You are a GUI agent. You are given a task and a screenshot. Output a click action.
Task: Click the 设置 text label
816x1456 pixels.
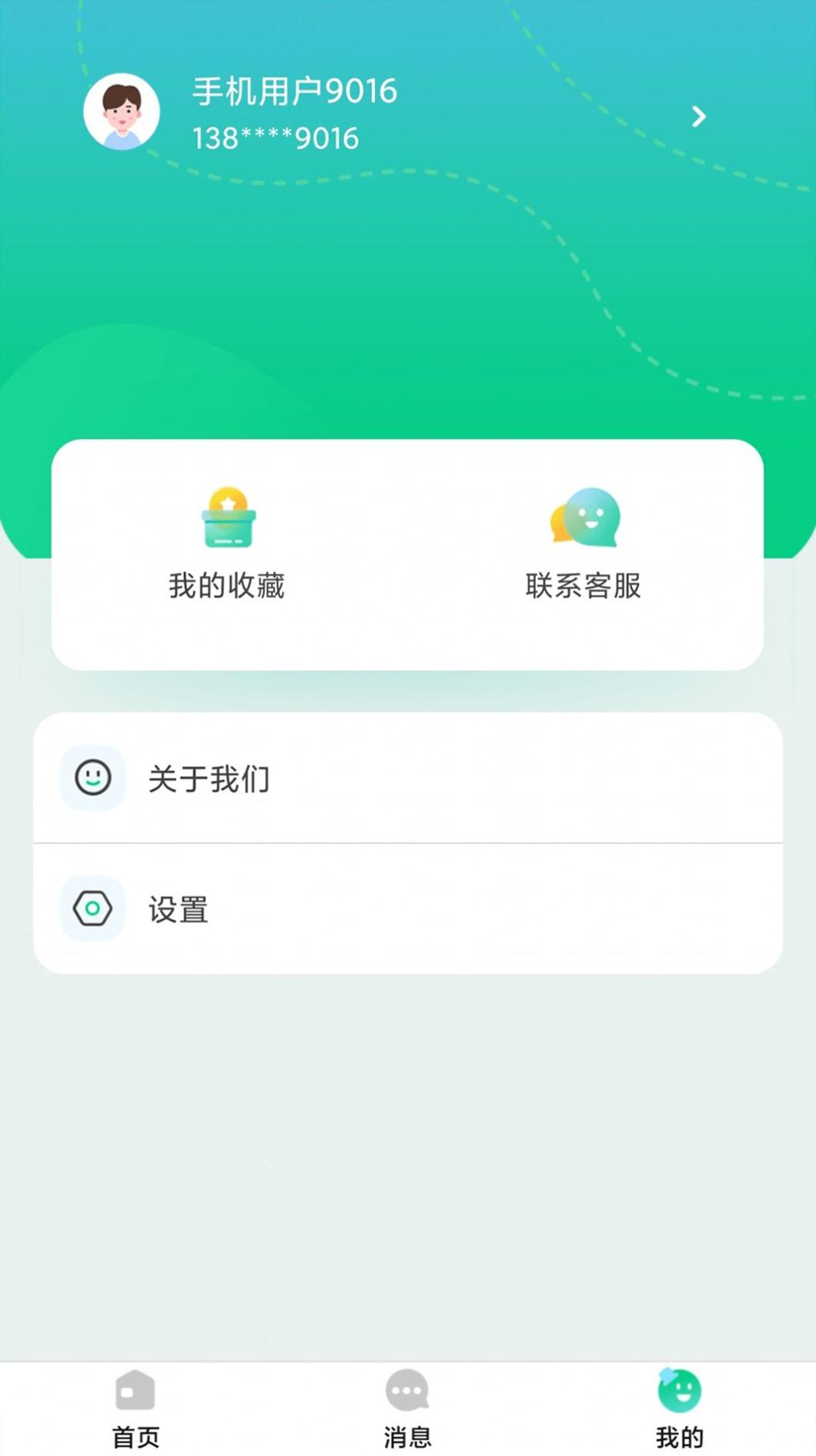click(178, 909)
